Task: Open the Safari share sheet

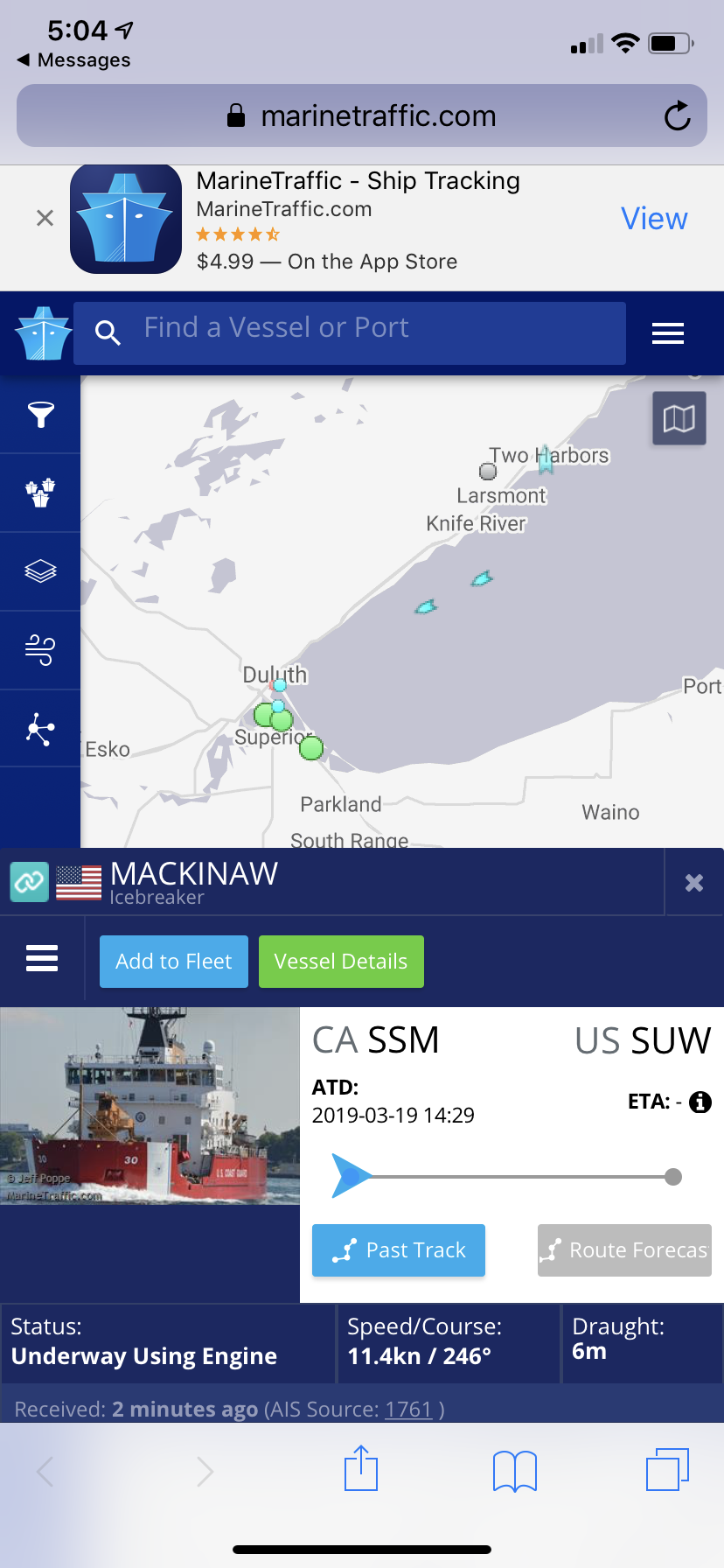Action: pos(361,1469)
